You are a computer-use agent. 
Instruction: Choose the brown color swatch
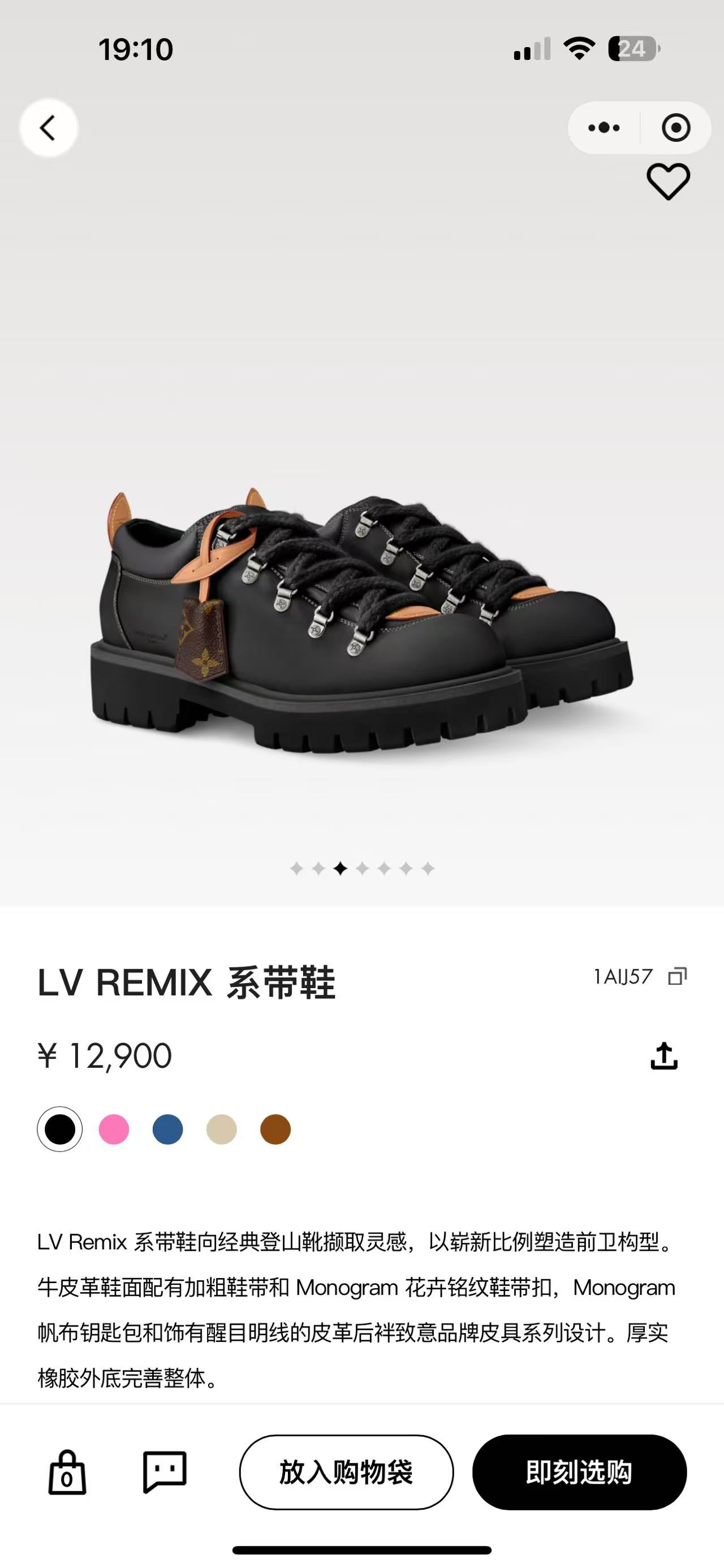click(x=275, y=1129)
